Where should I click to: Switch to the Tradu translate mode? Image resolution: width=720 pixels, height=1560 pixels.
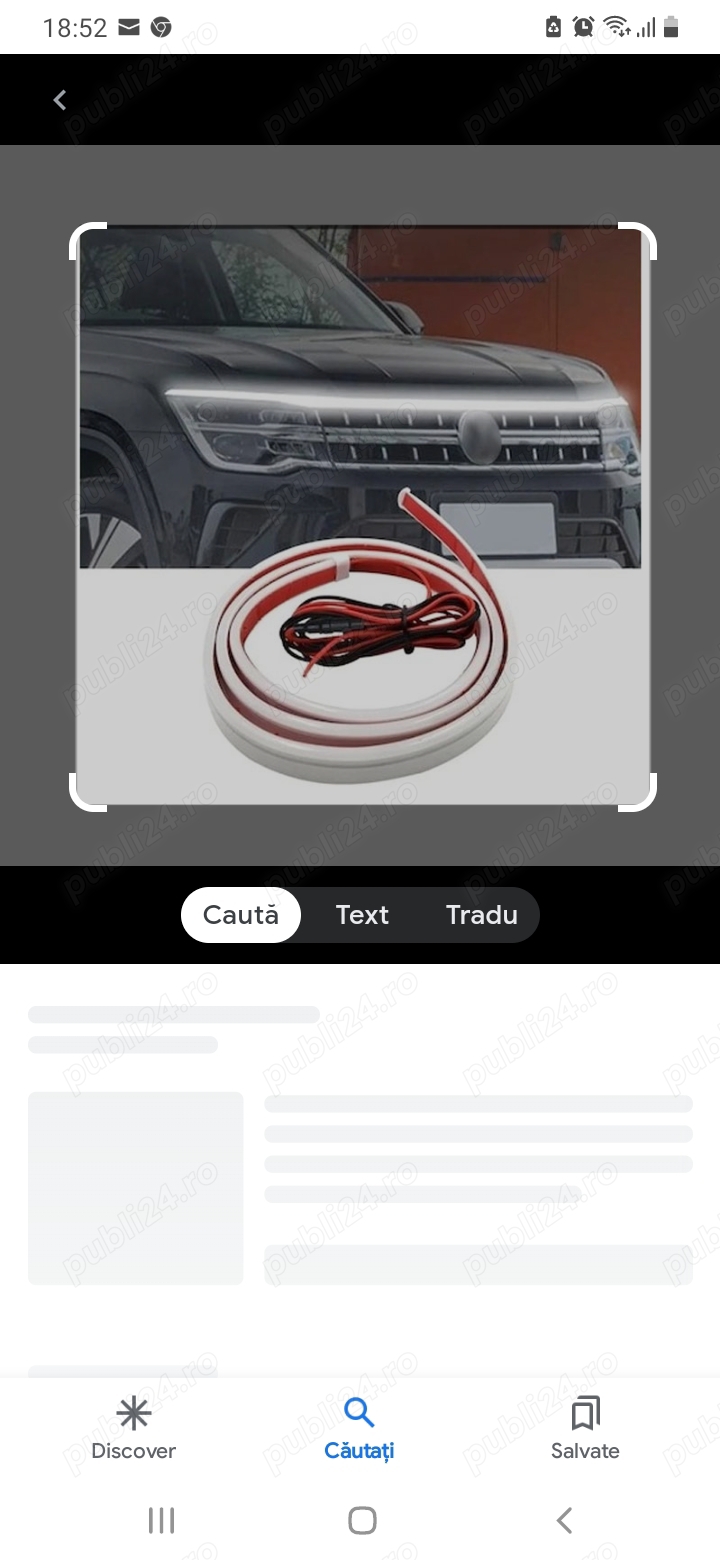pos(481,915)
